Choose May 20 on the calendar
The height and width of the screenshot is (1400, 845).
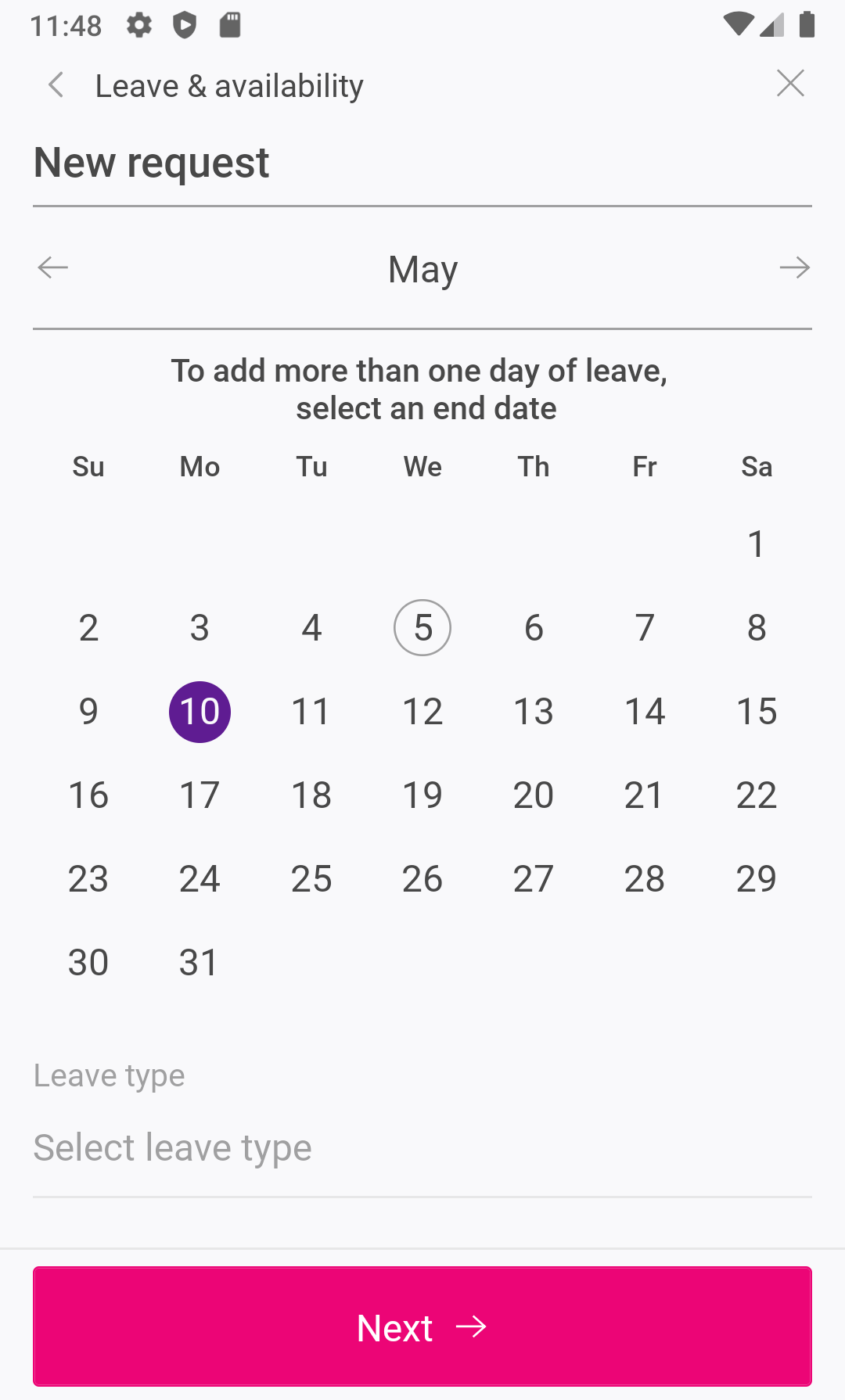click(534, 795)
